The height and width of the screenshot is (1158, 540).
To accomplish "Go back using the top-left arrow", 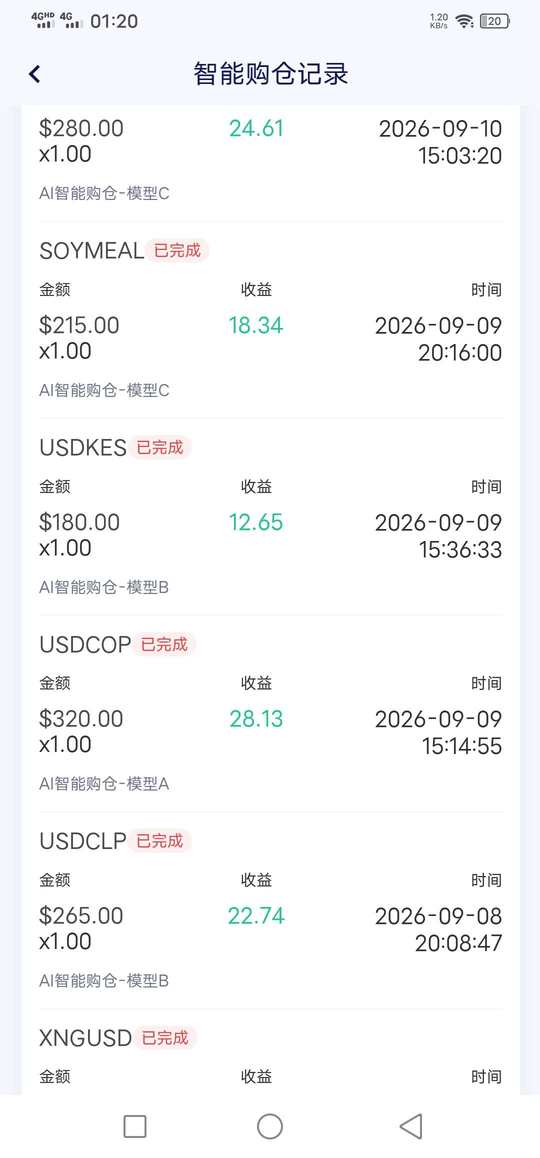I will pyautogui.click(x=35, y=74).
